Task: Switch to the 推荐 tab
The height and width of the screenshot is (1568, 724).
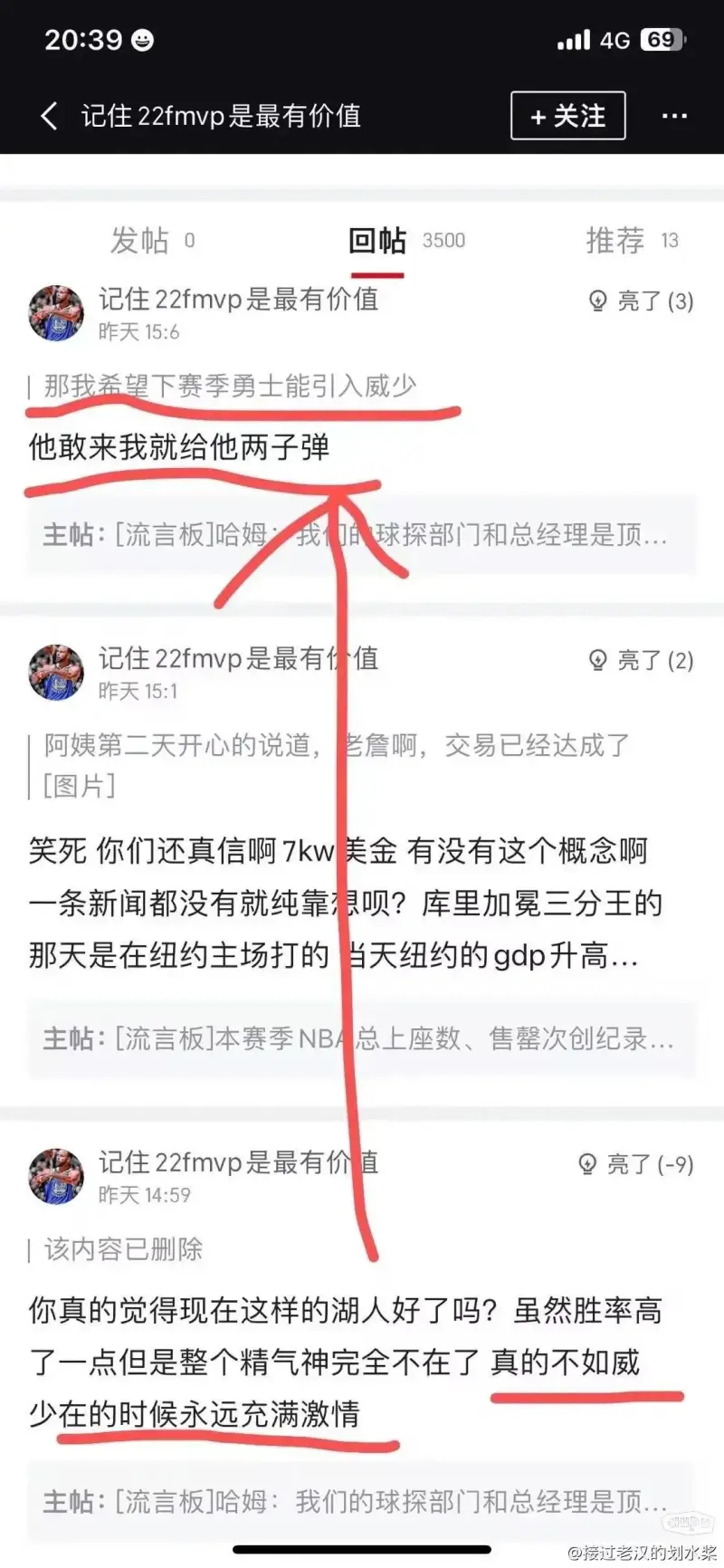Action: coord(631,241)
